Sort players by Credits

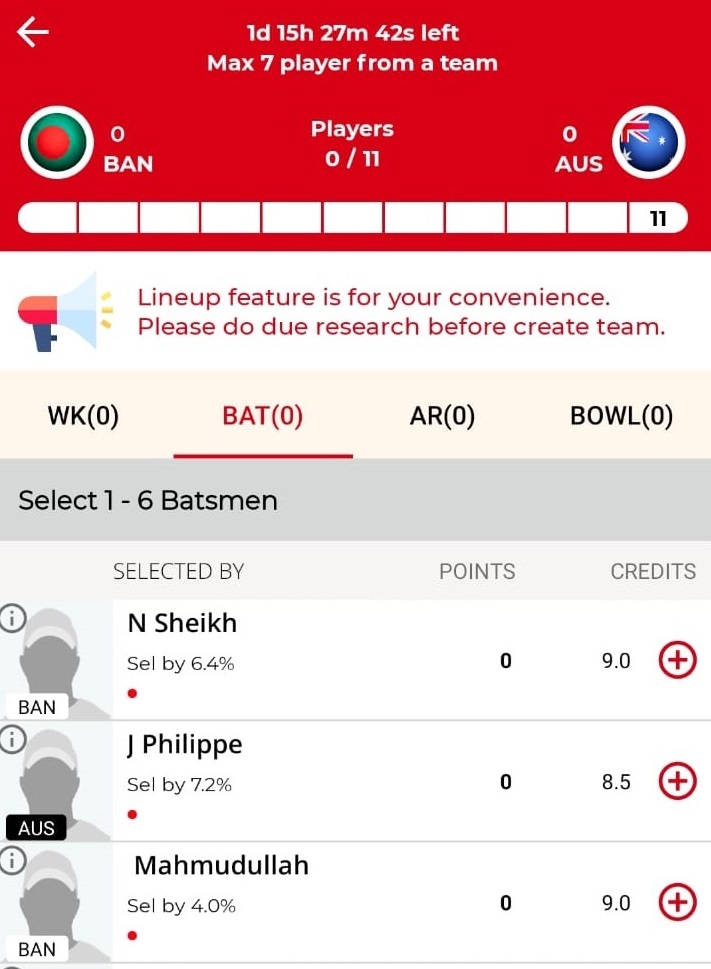[x=653, y=572]
